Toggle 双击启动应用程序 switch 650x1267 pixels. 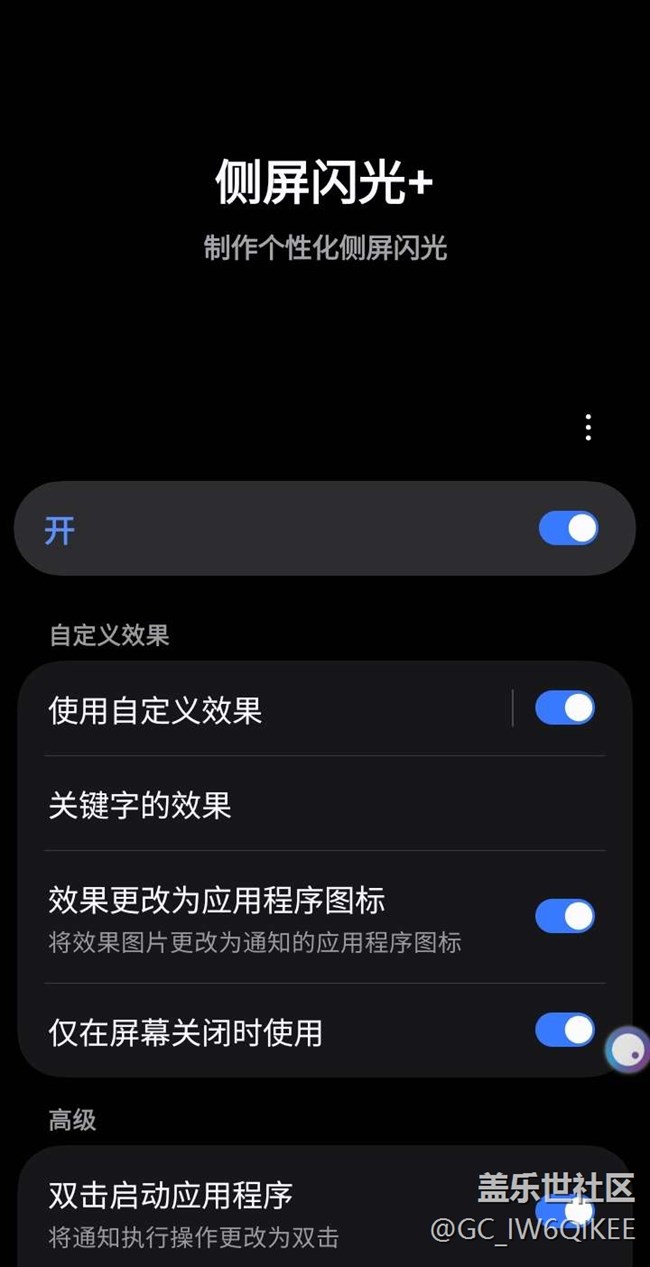pos(565,1209)
